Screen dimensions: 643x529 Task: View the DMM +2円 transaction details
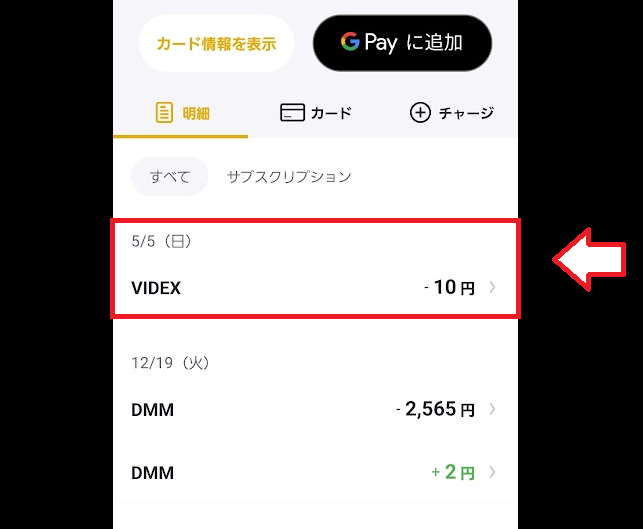click(314, 472)
